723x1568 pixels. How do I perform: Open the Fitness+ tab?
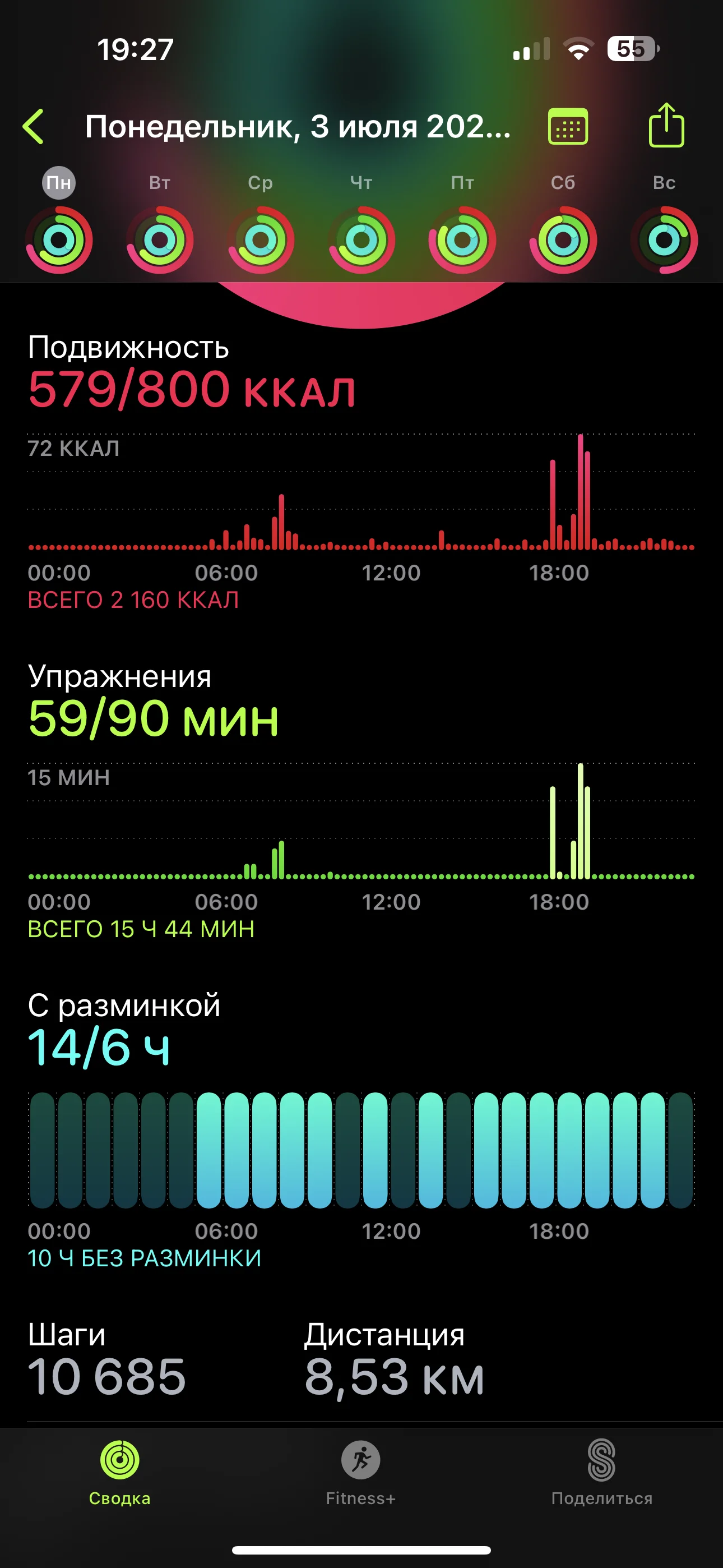tap(361, 1472)
